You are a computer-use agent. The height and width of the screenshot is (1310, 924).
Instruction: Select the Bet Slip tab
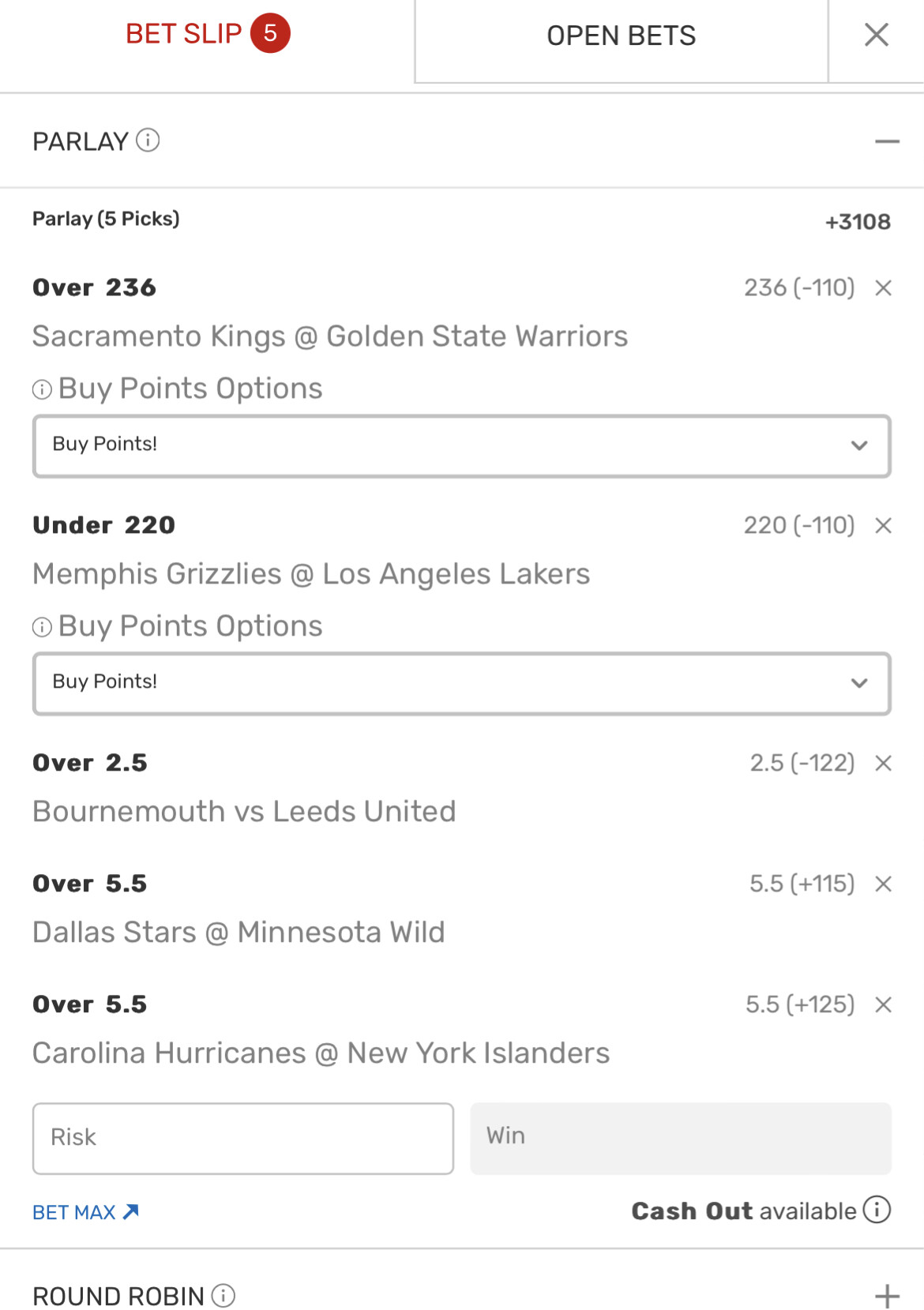tap(207, 34)
